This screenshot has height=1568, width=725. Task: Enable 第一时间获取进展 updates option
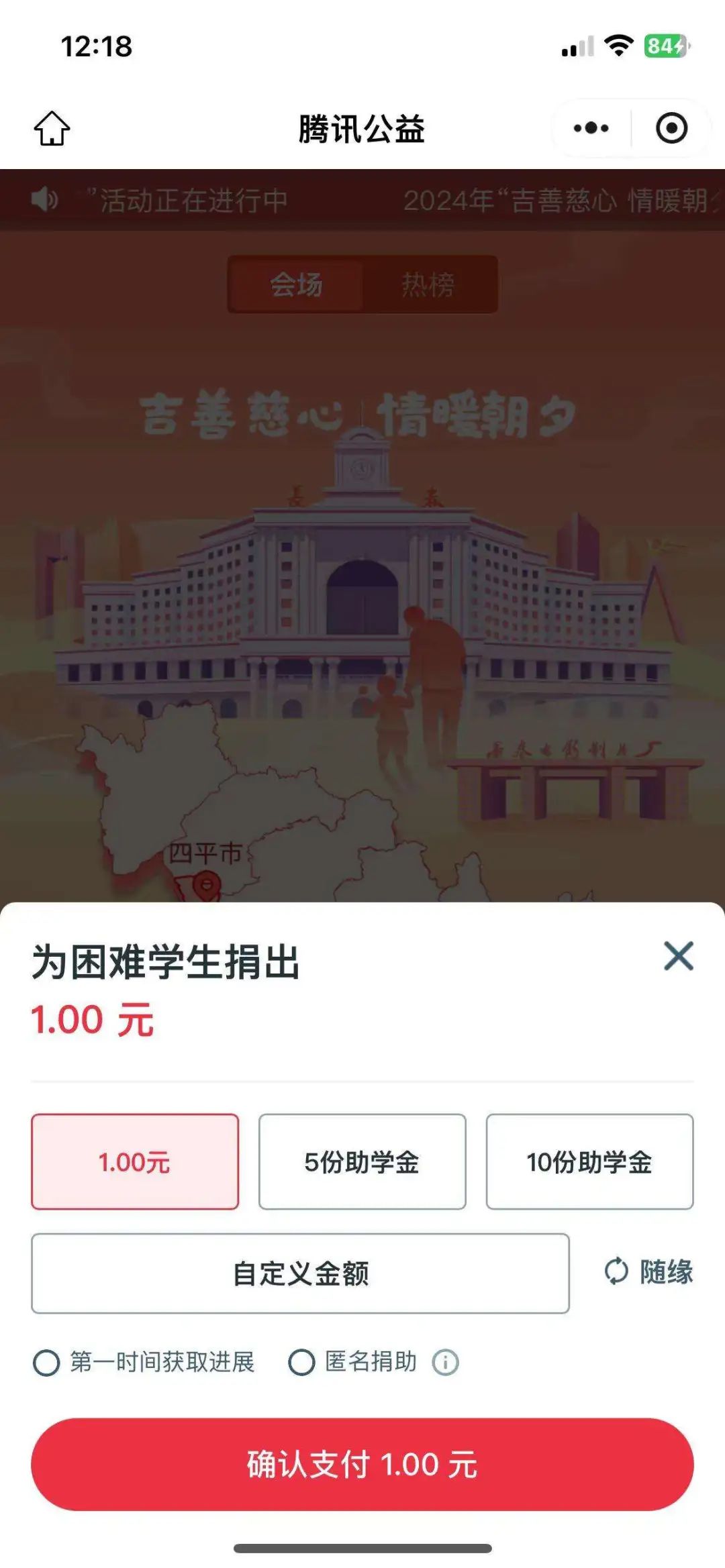coord(47,1363)
